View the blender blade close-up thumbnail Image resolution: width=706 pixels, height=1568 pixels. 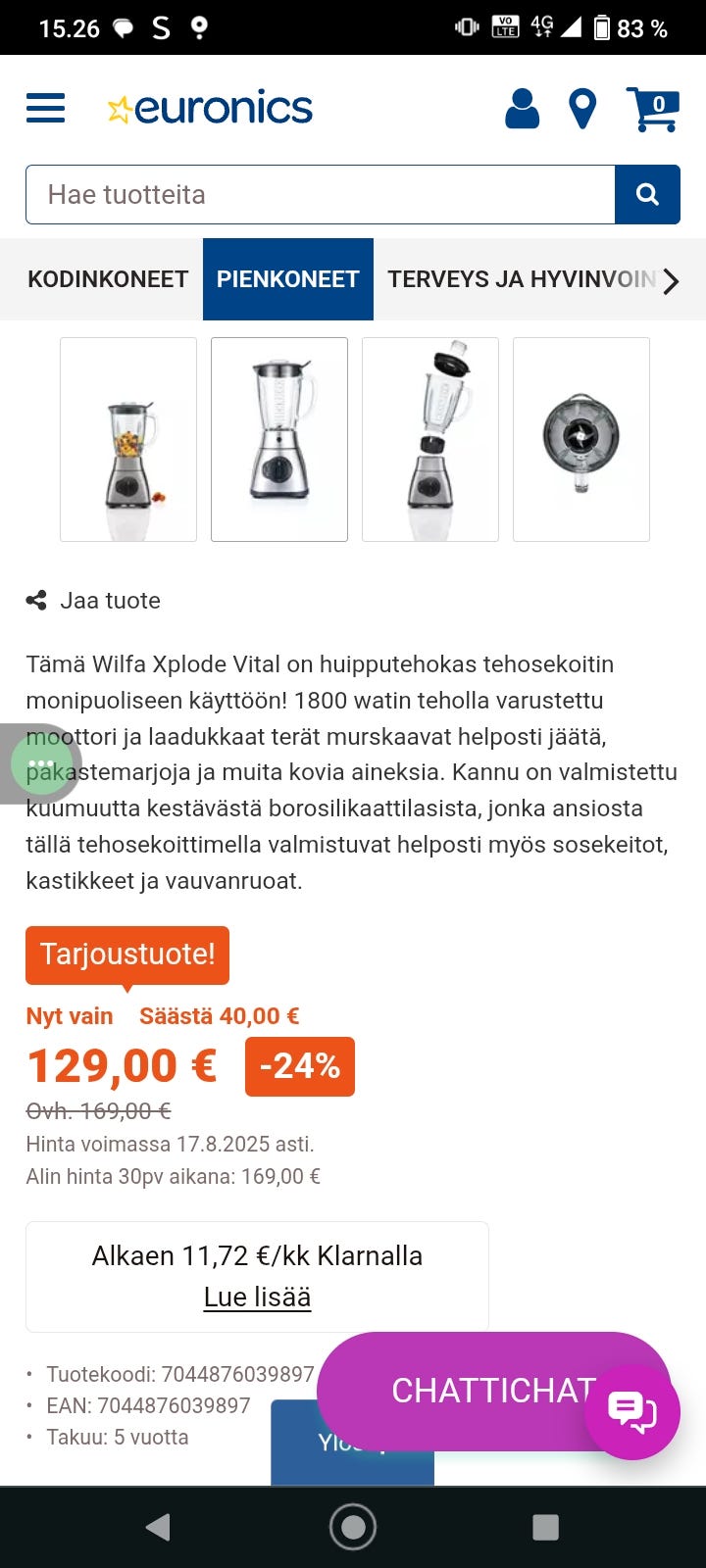(x=581, y=439)
